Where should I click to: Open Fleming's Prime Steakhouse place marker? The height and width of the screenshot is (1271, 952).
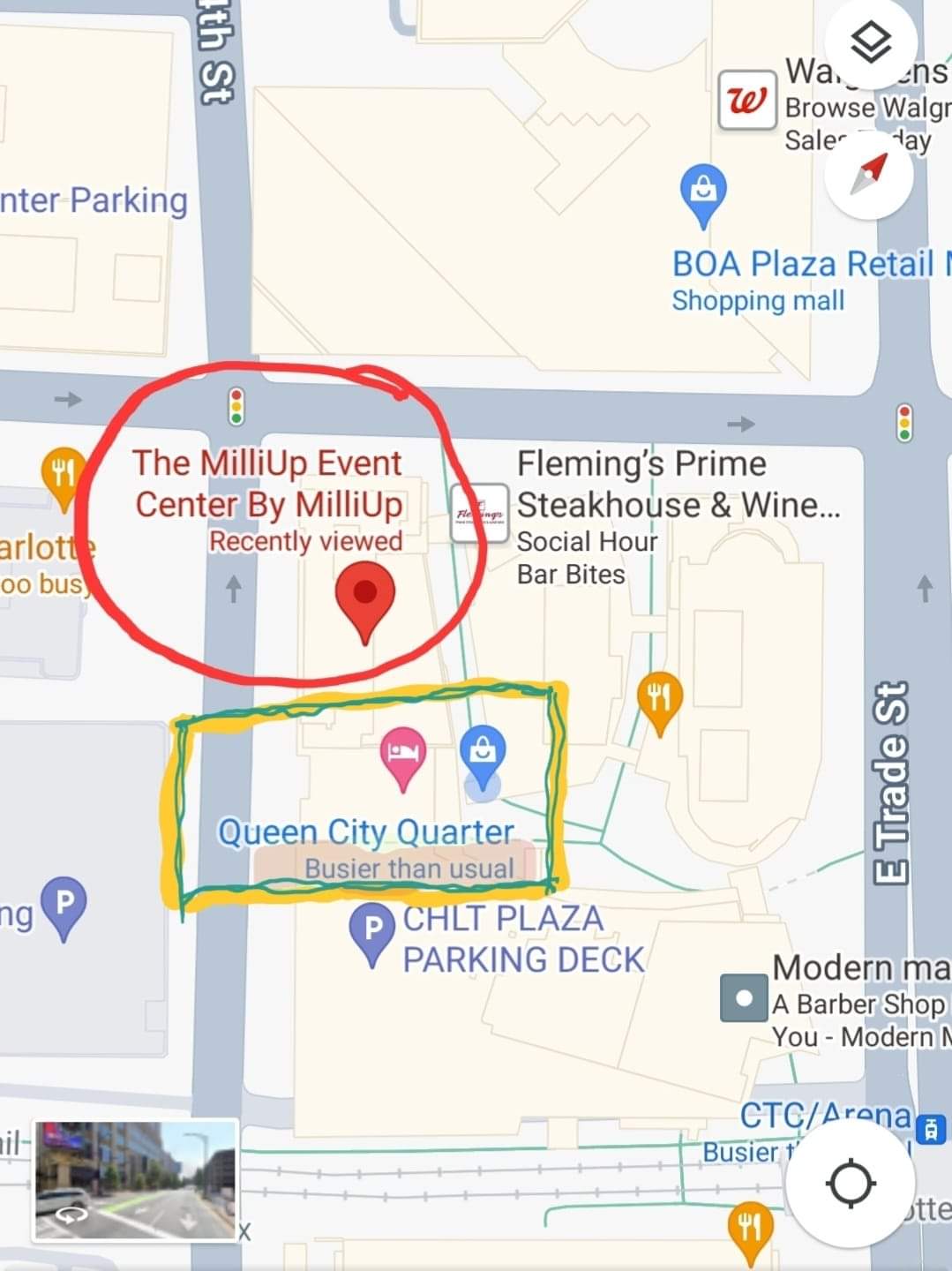tap(479, 513)
